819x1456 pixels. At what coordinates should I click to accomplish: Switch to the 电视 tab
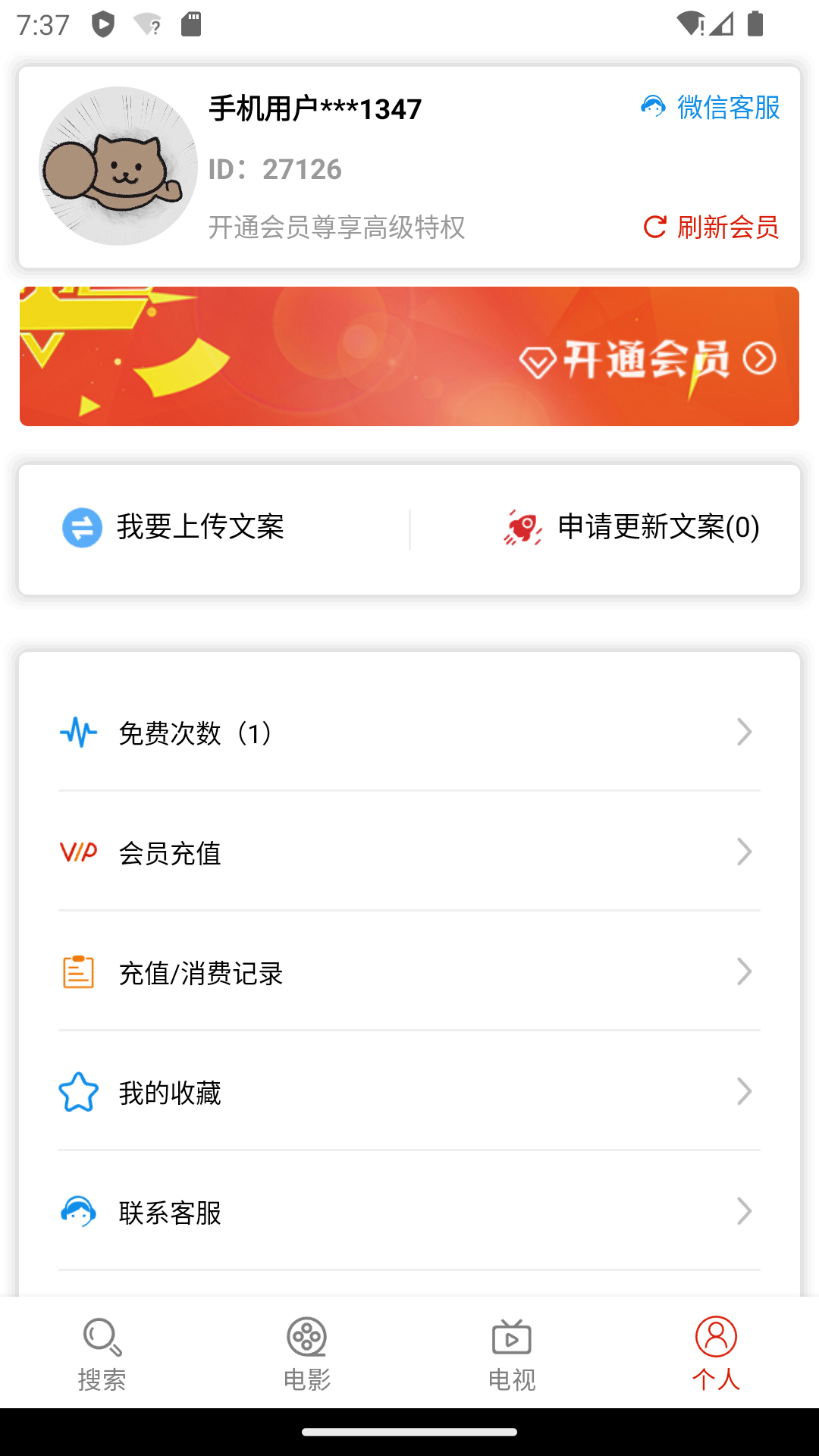511,1354
